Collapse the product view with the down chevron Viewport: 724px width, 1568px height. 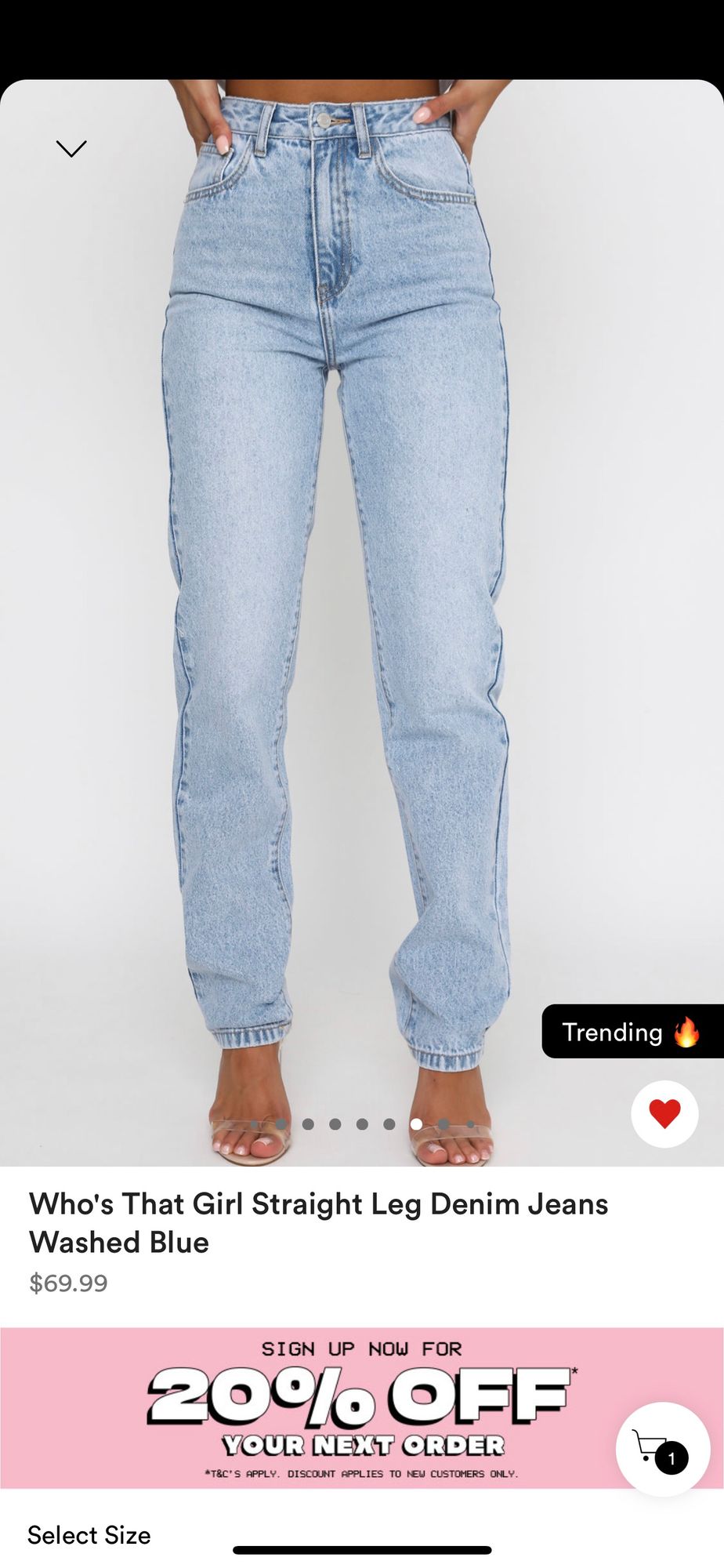[71, 148]
